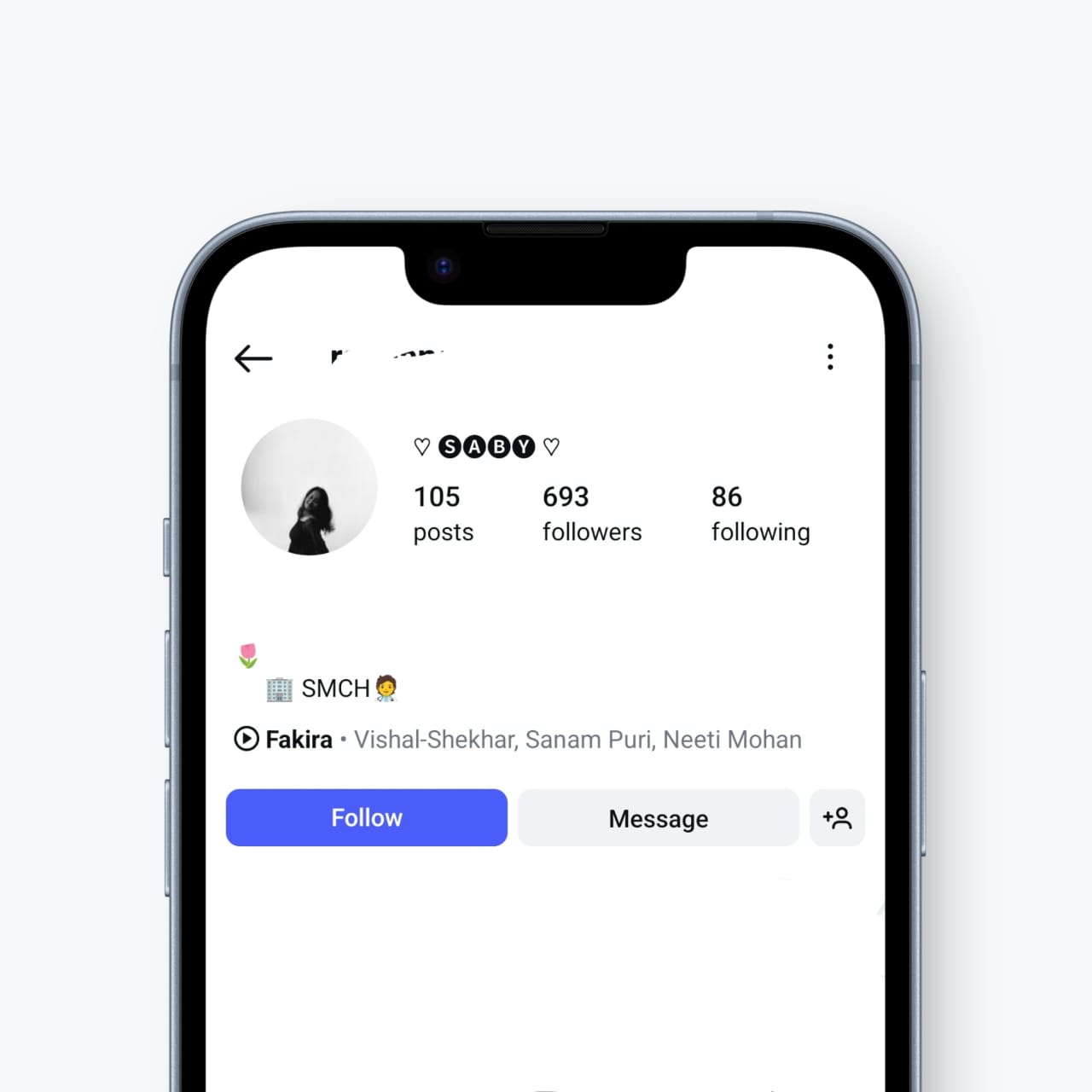Open the 86 following list

point(760,514)
